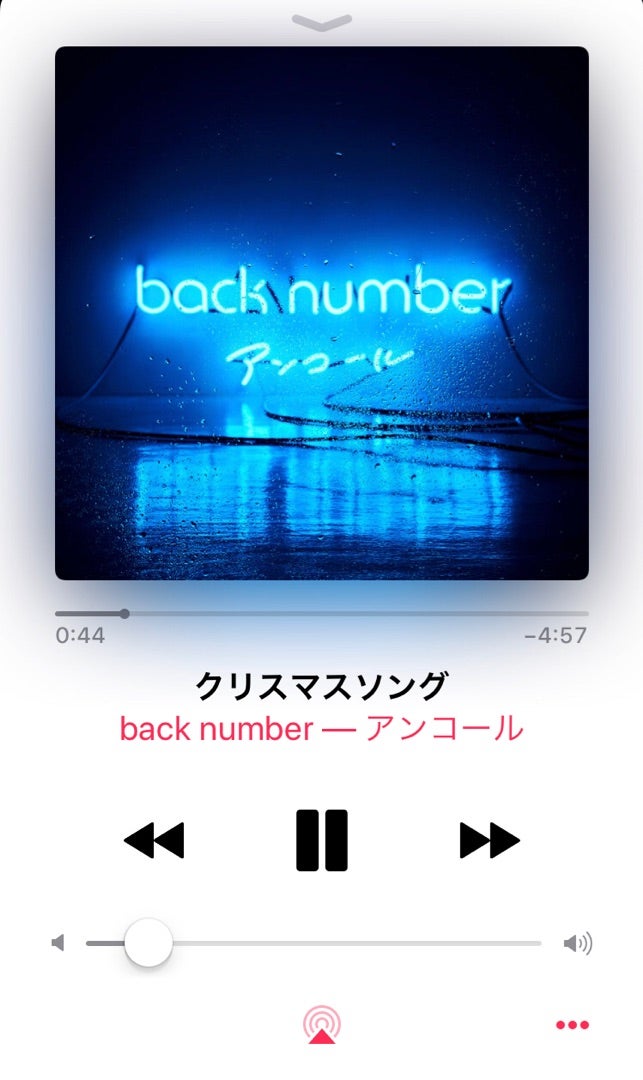Screen dimensions: 643x1080
Task: Skip to the next track
Action: click(489, 840)
